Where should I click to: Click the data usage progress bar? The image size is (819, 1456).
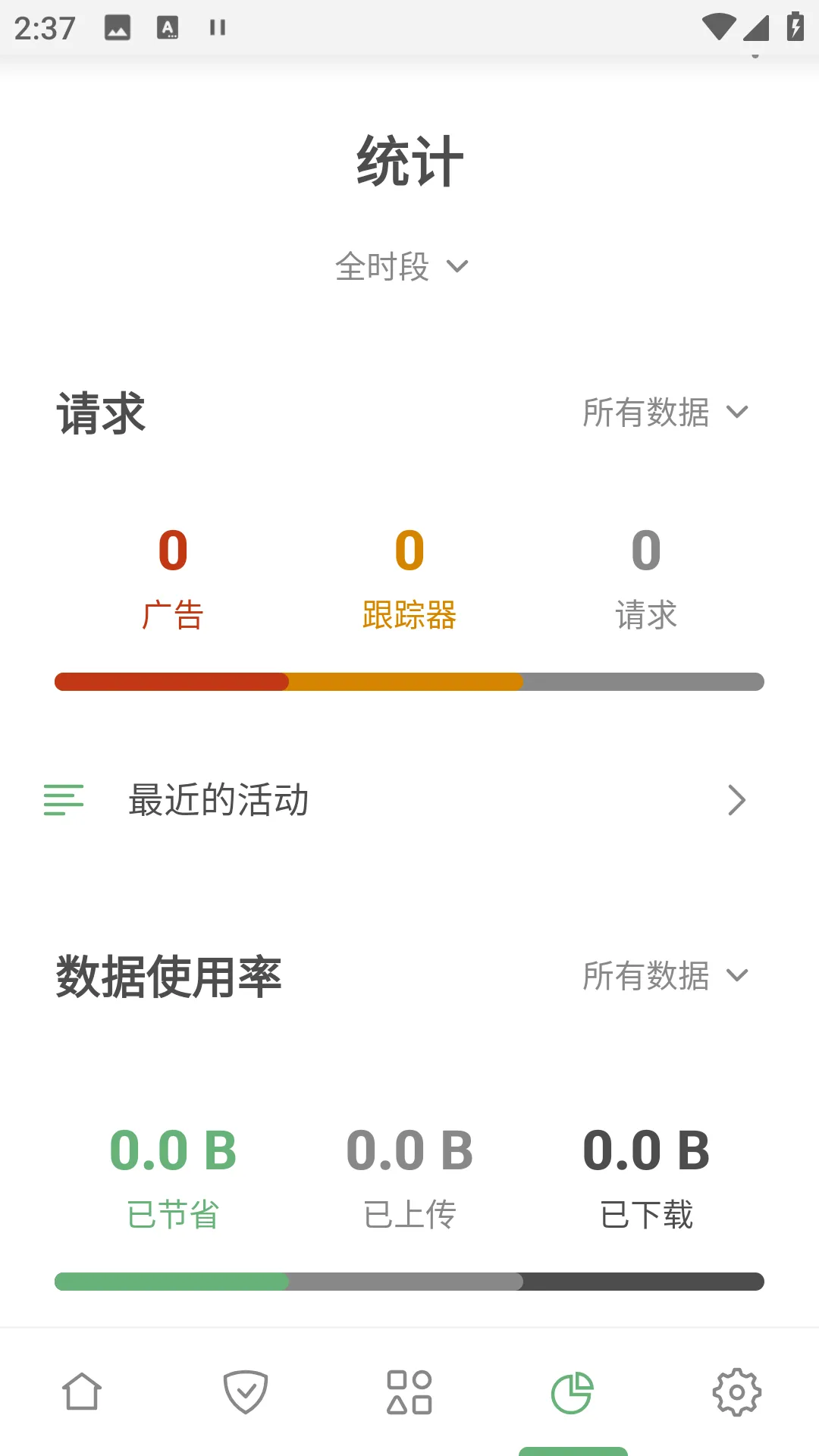(409, 1282)
